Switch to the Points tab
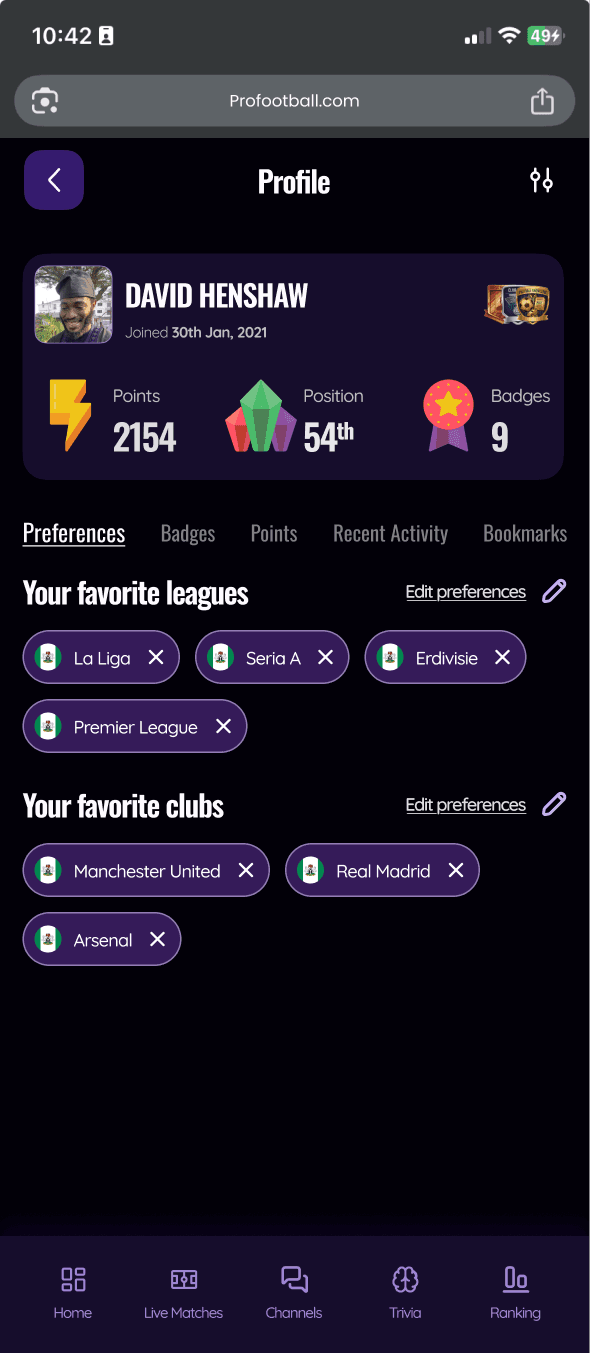Image resolution: width=590 pixels, height=1353 pixels. point(274,533)
